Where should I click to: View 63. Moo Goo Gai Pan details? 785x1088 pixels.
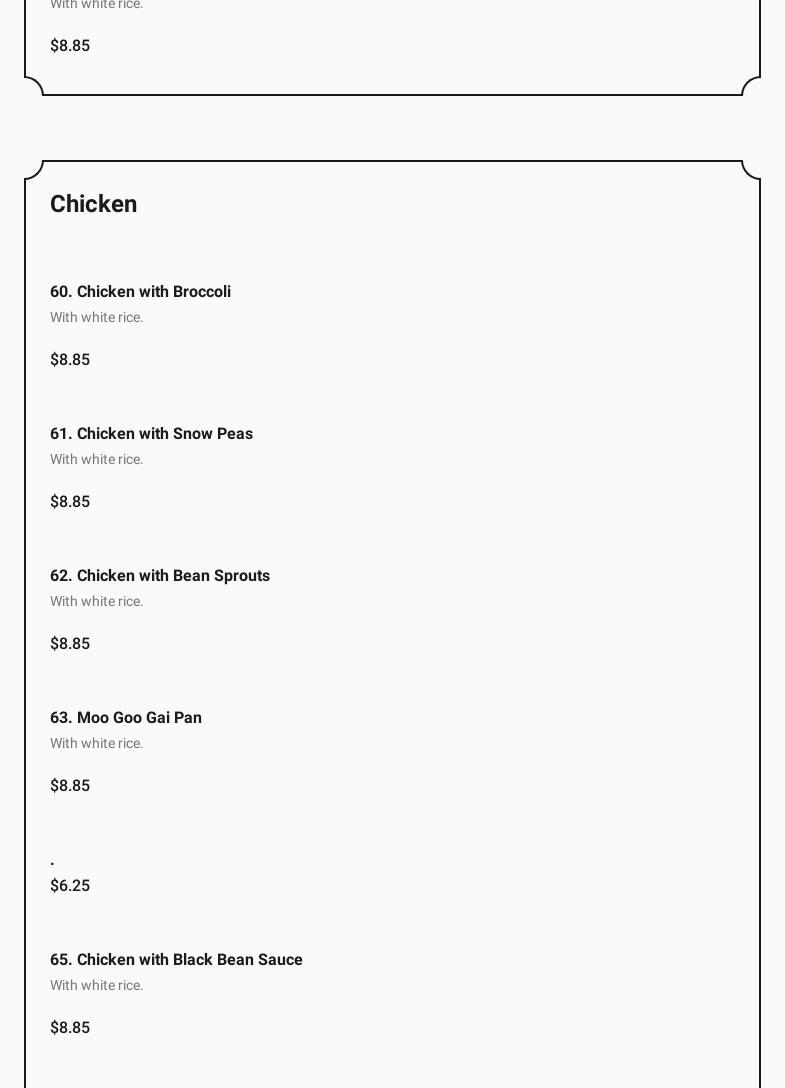tap(126, 718)
